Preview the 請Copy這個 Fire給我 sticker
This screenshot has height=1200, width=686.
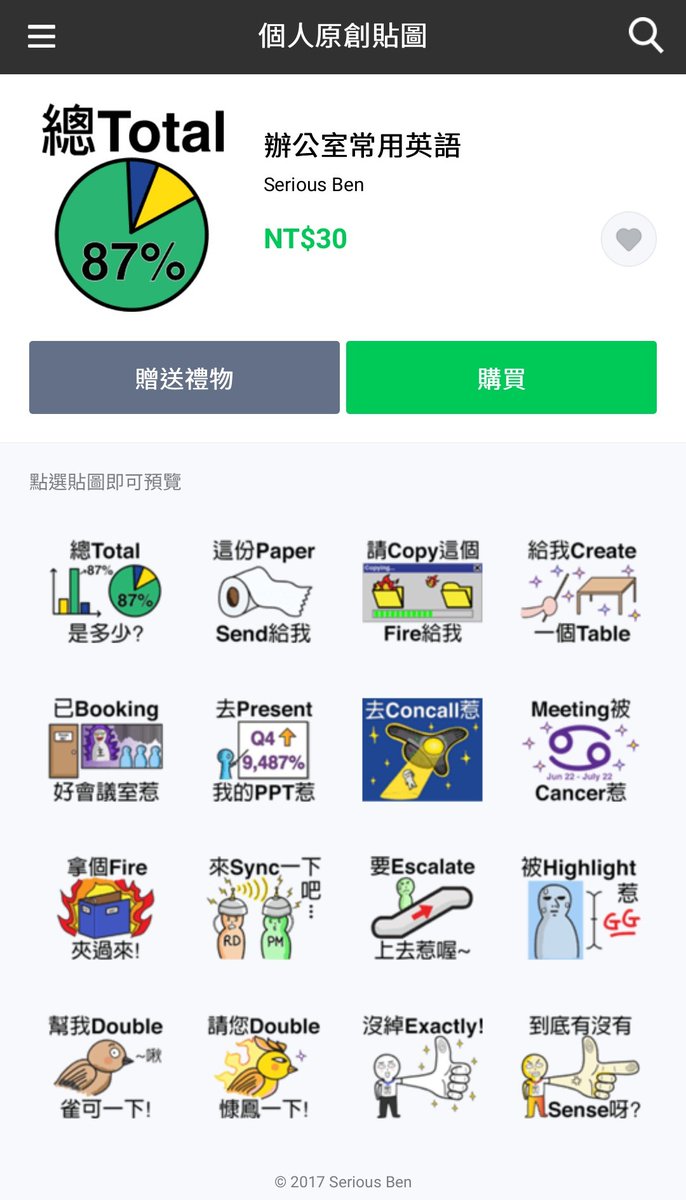tap(422, 592)
